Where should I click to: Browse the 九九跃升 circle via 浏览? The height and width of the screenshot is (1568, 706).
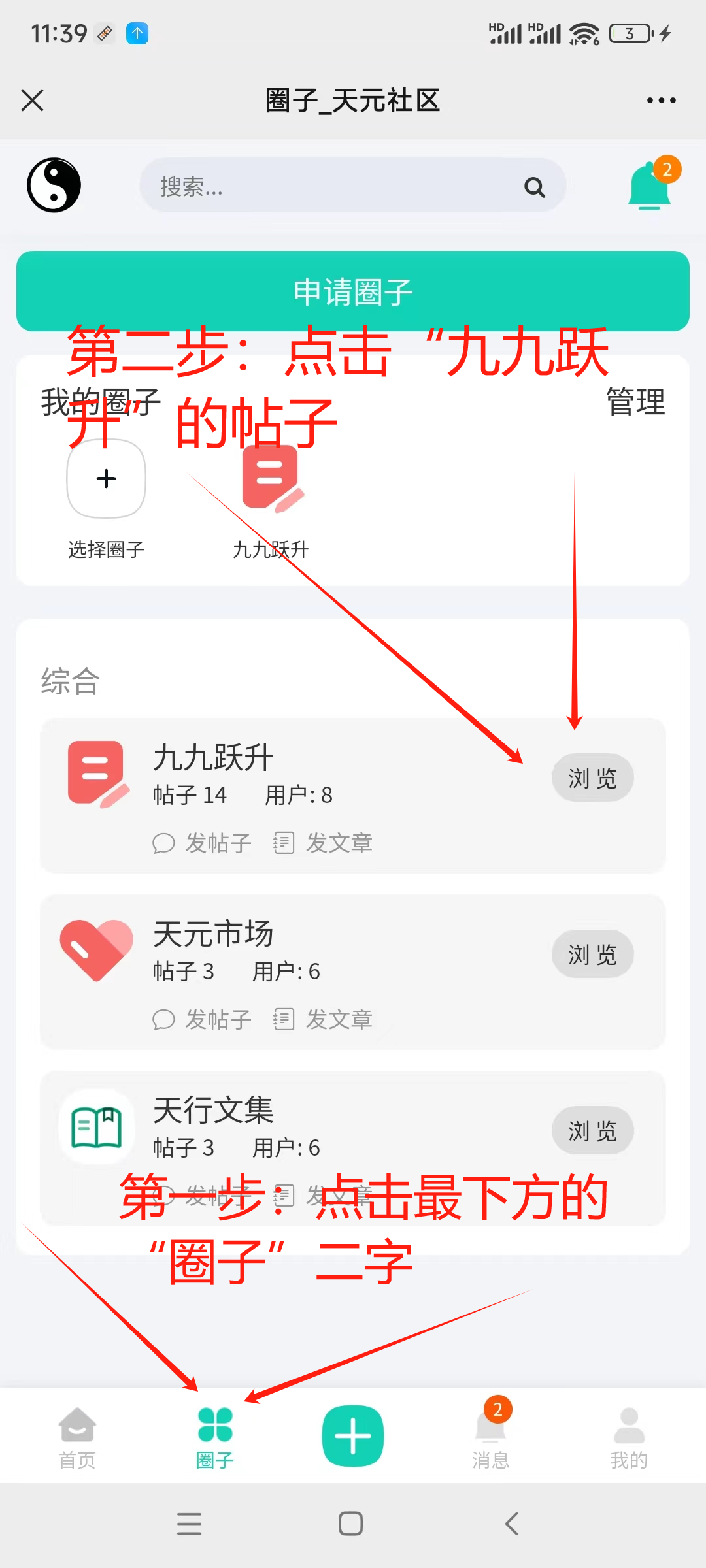592,778
